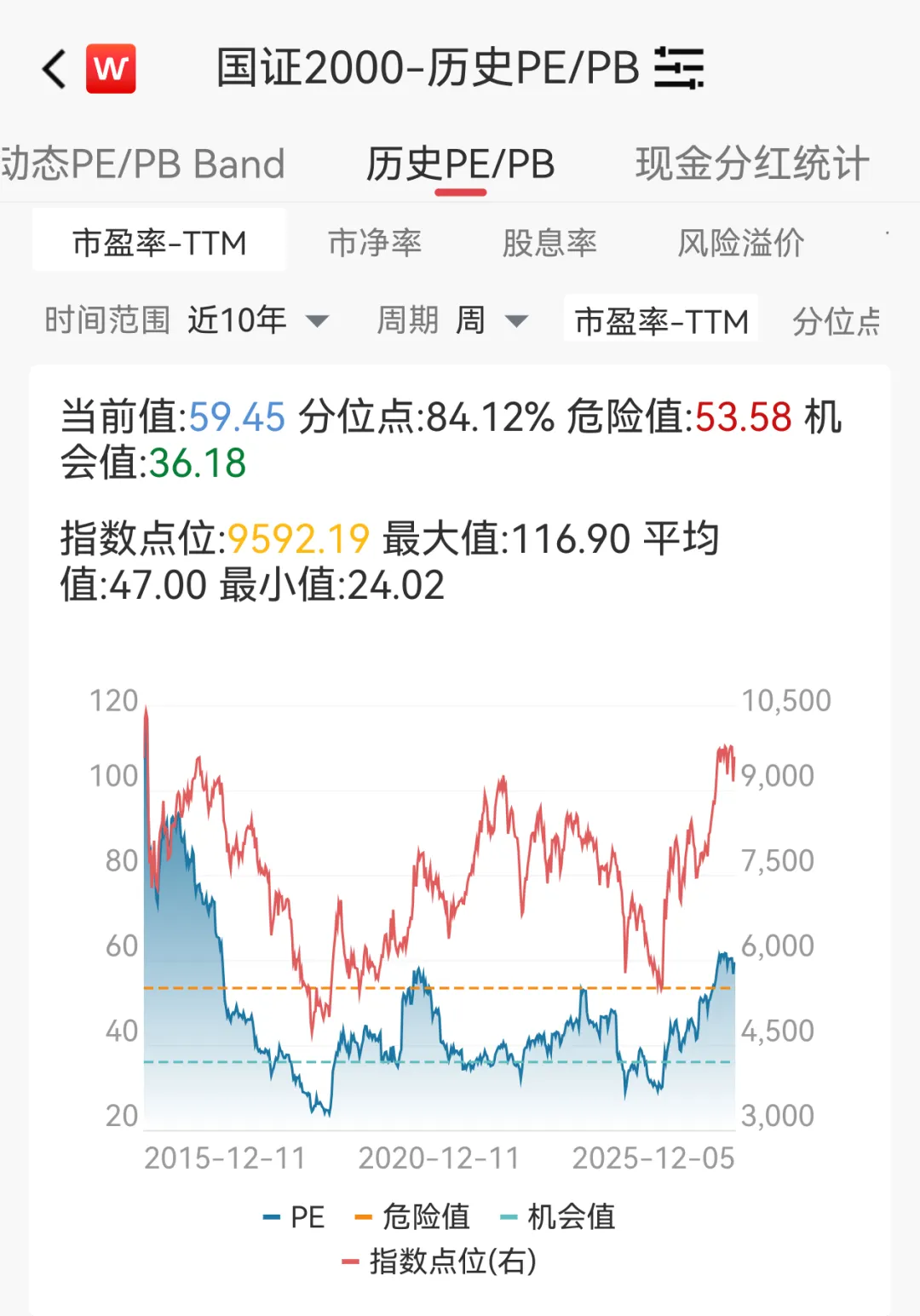Tap the back arrow icon

54,70
